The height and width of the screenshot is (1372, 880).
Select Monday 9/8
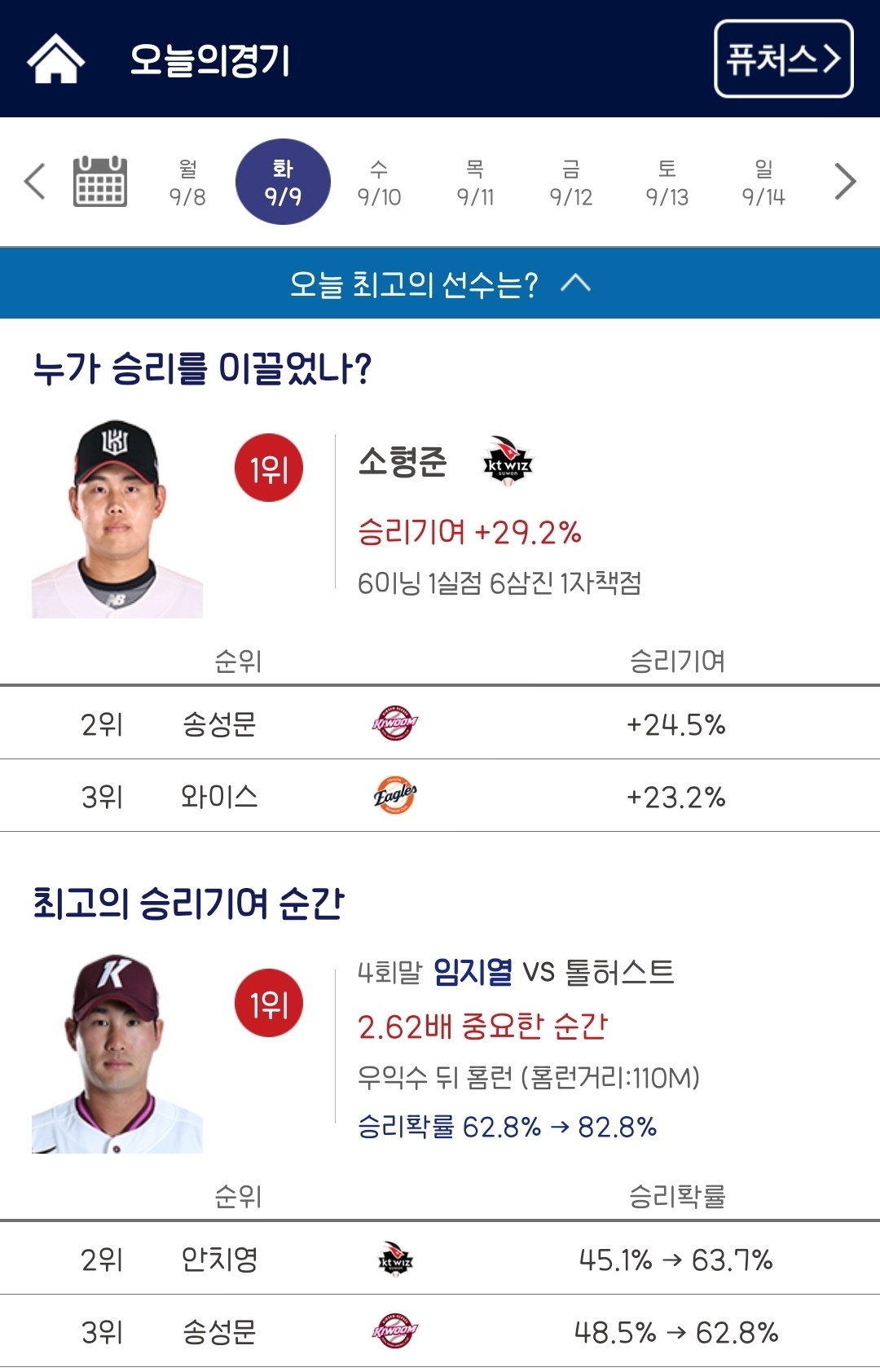coord(187,182)
